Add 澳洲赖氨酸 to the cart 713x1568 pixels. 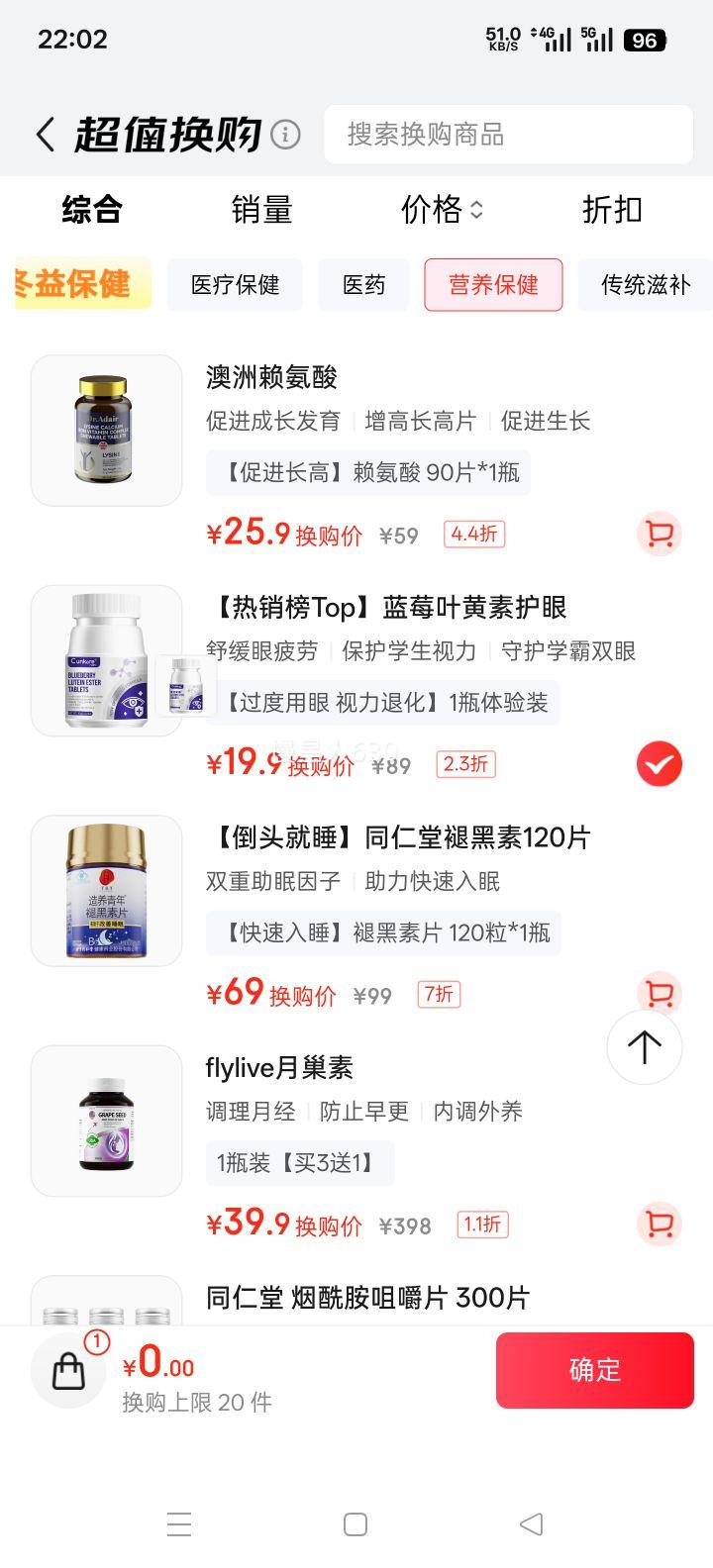pos(659,535)
